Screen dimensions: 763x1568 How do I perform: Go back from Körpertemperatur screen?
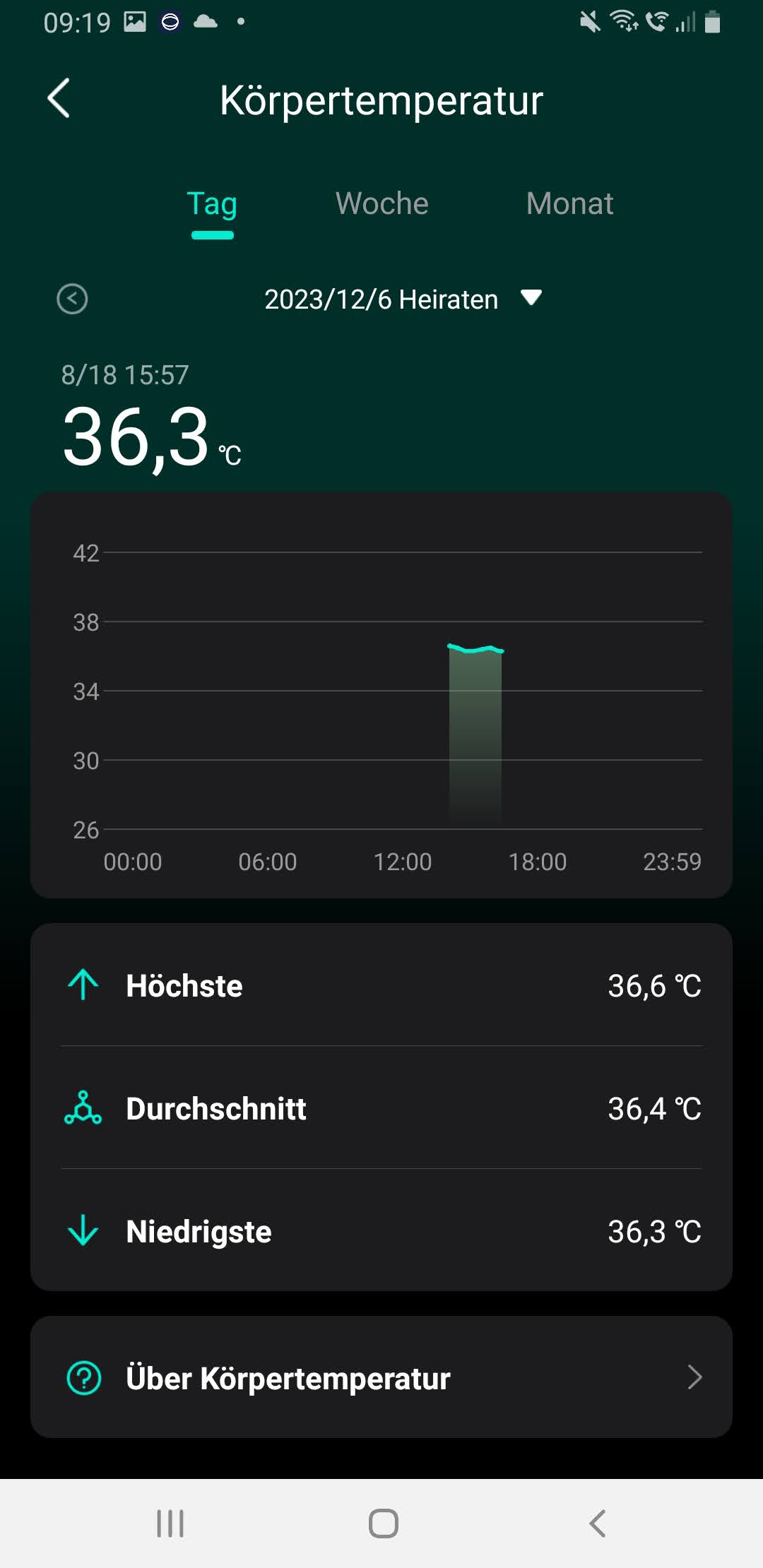59,99
